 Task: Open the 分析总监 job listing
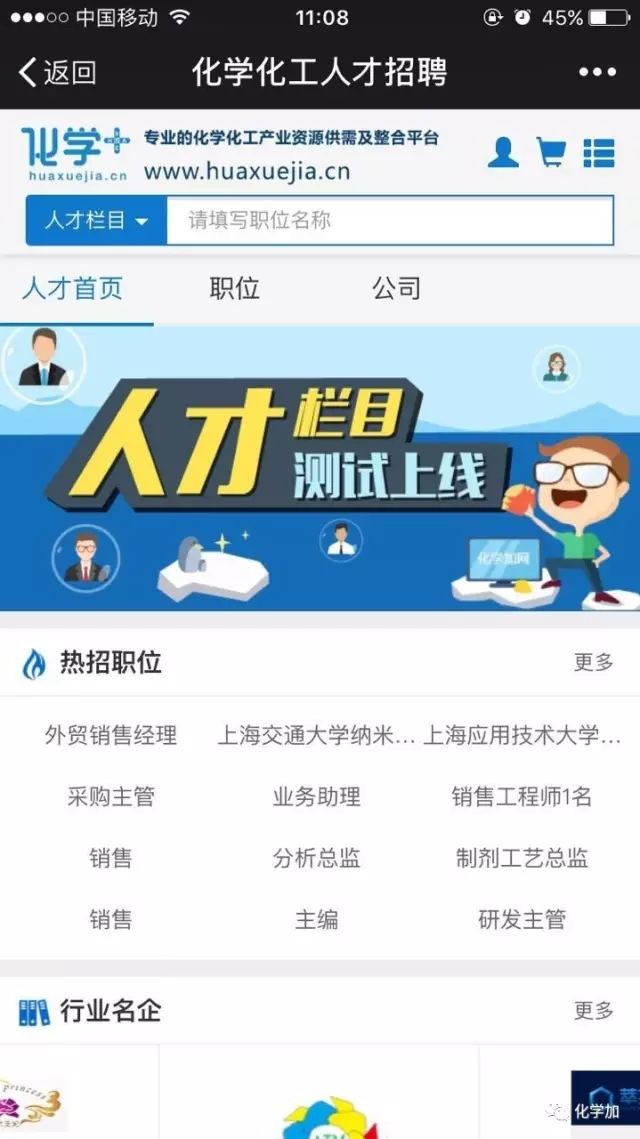pos(316,858)
